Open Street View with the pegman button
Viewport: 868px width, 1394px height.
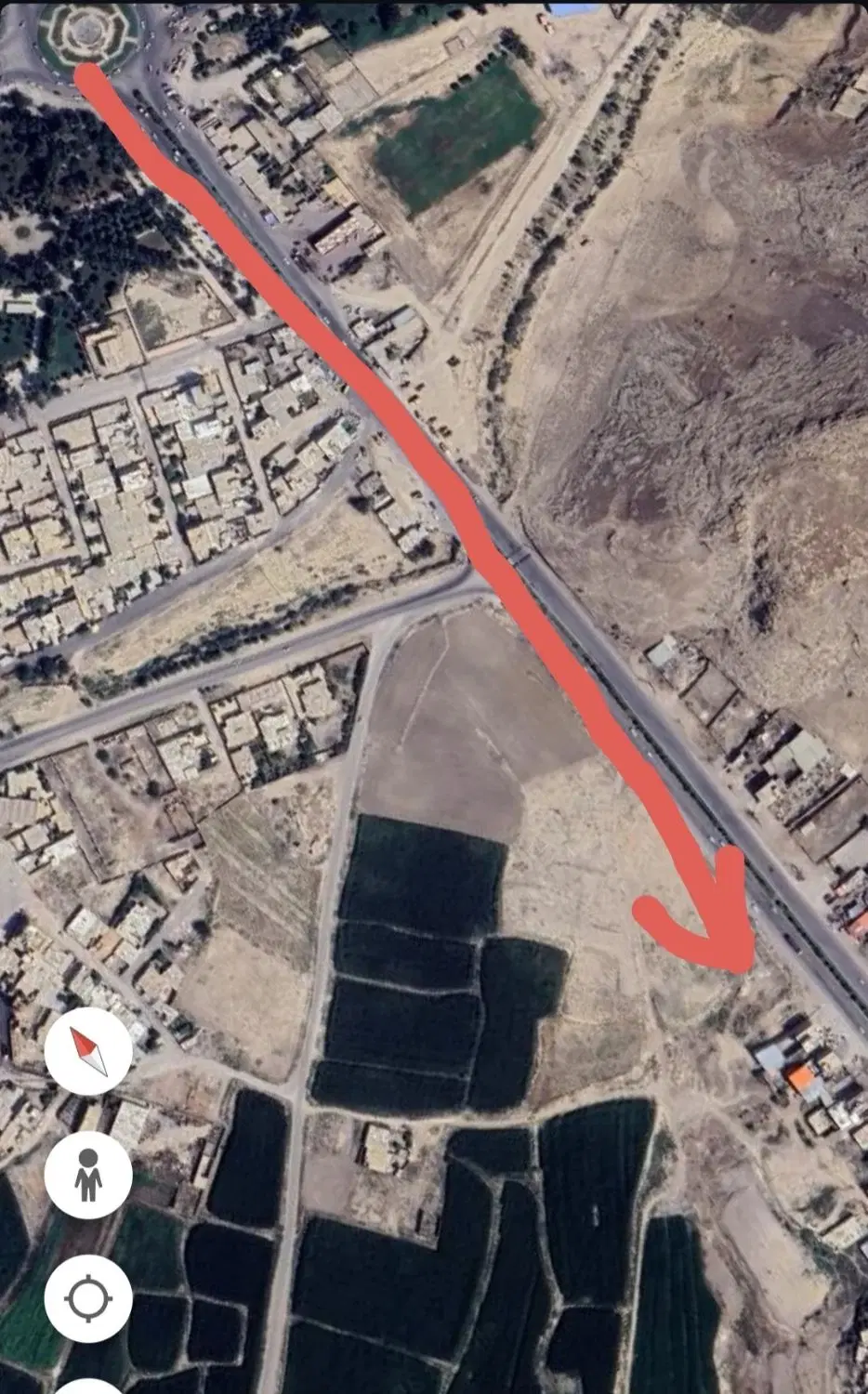coord(88,1175)
